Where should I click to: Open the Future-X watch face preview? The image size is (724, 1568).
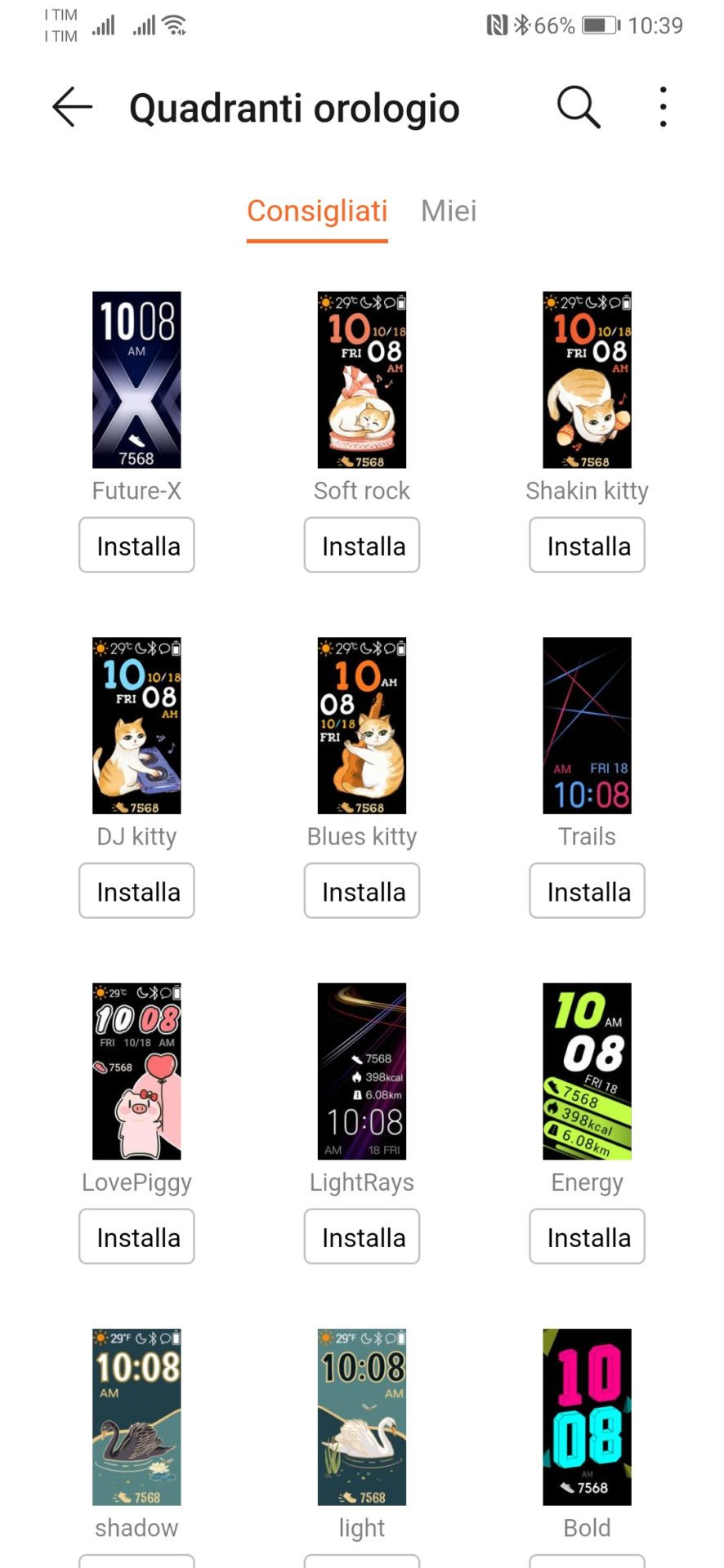pos(136,380)
